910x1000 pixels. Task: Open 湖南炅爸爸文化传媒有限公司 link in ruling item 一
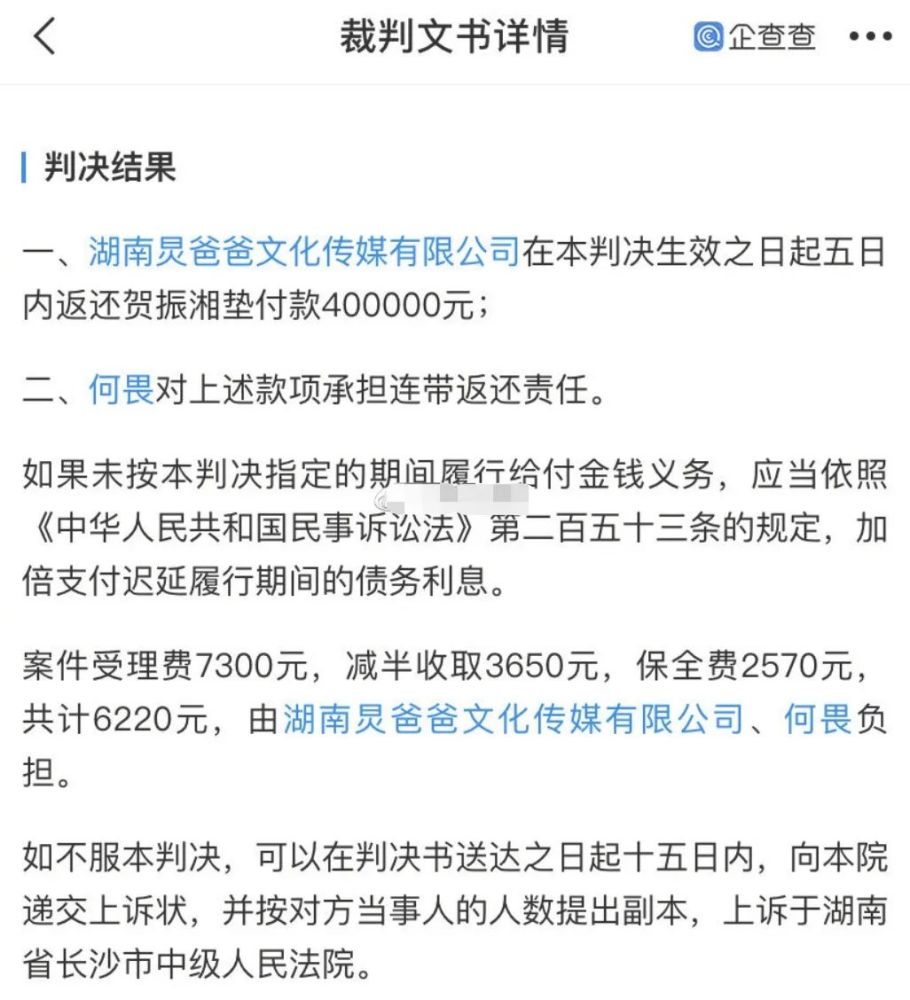pyautogui.click(x=305, y=253)
